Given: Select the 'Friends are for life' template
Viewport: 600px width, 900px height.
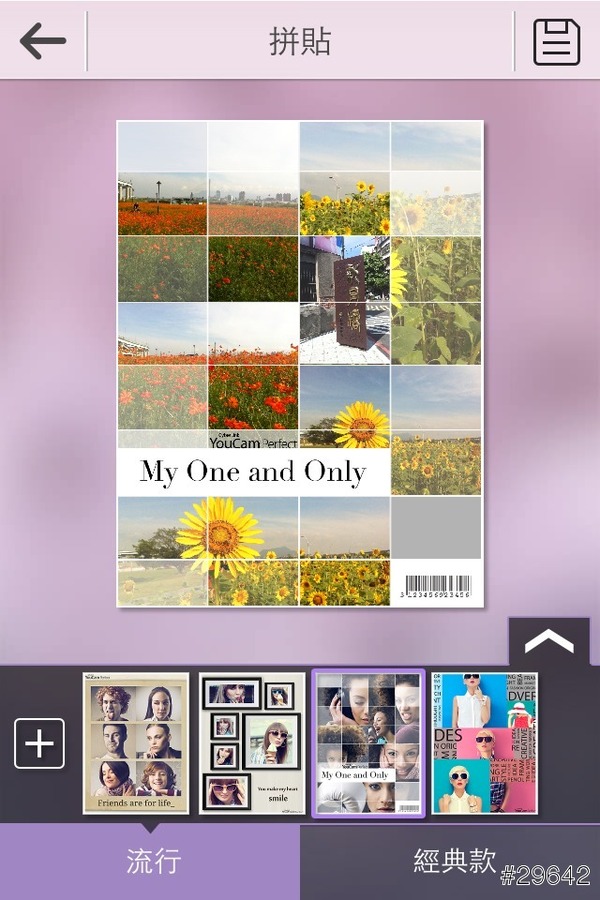Looking at the screenshot, I should (135, 743).
